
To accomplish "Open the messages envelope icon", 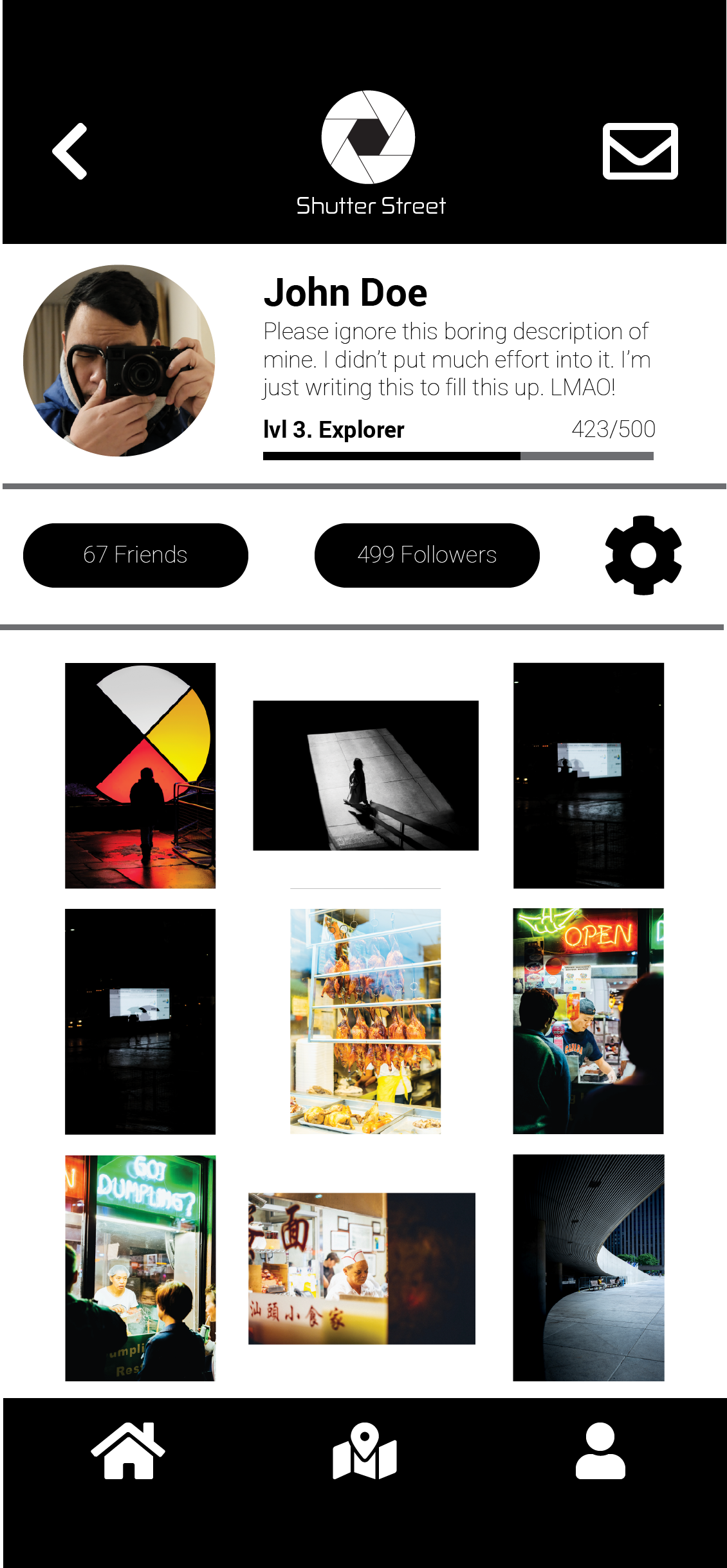I will click(x=640, y=151).
